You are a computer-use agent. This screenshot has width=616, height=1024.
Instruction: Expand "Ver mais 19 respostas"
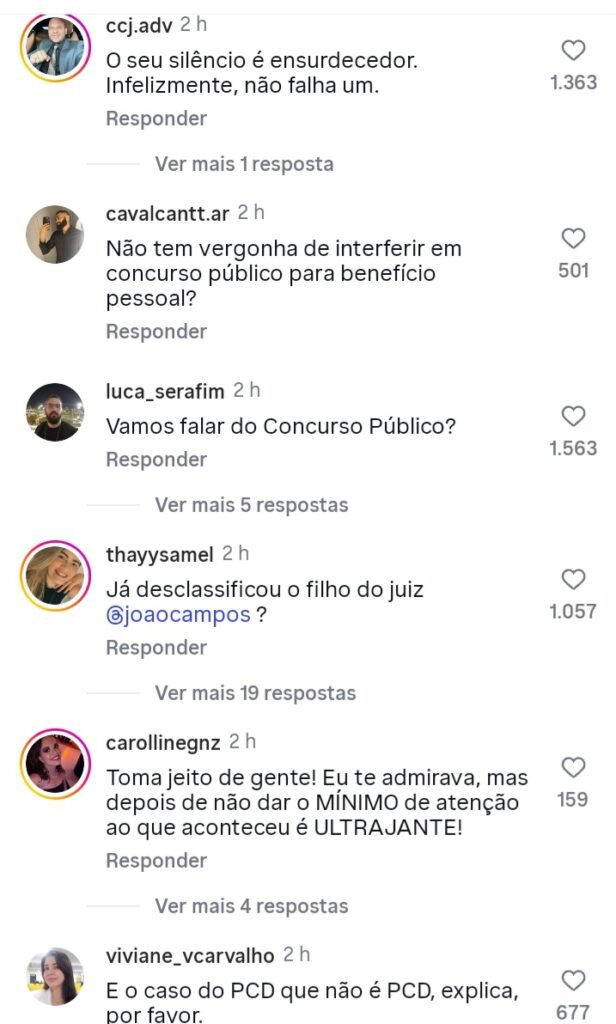(x=255, y=693)
